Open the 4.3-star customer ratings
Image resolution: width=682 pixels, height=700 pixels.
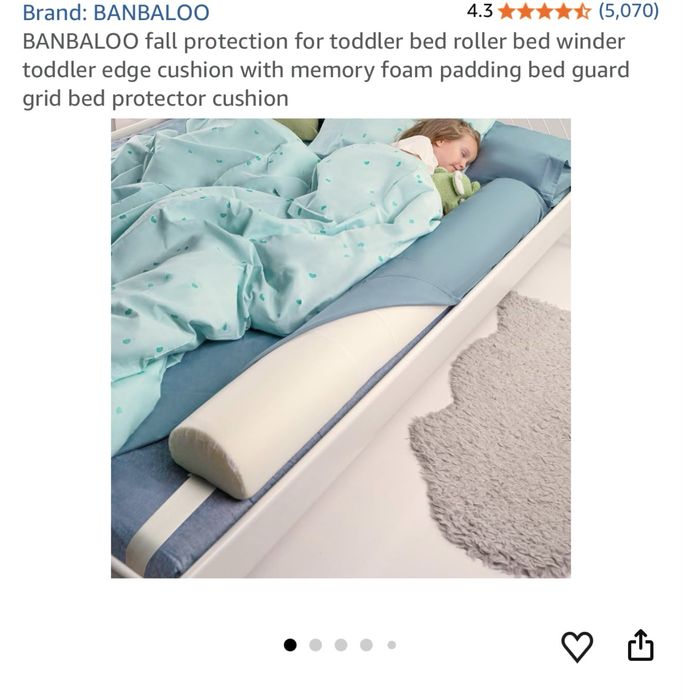(563, 11)
